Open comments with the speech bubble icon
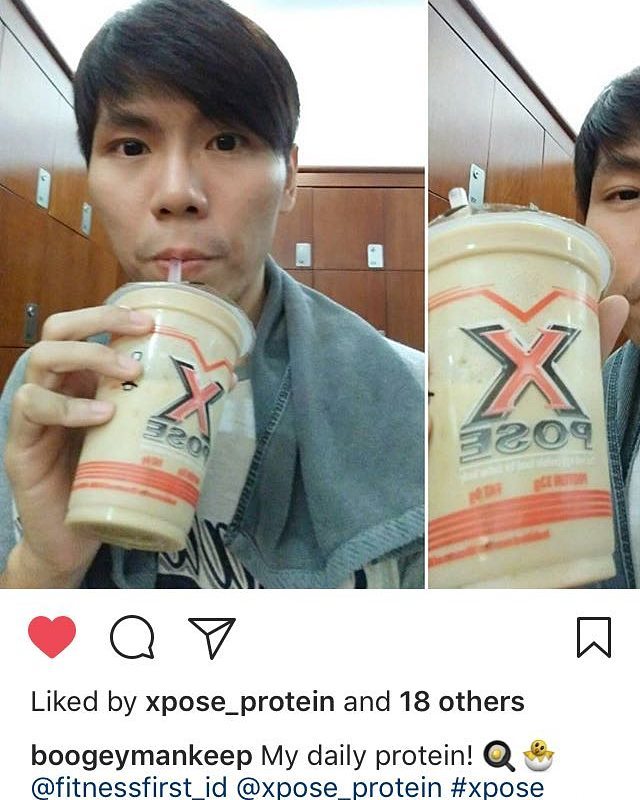 coord(132,637)
